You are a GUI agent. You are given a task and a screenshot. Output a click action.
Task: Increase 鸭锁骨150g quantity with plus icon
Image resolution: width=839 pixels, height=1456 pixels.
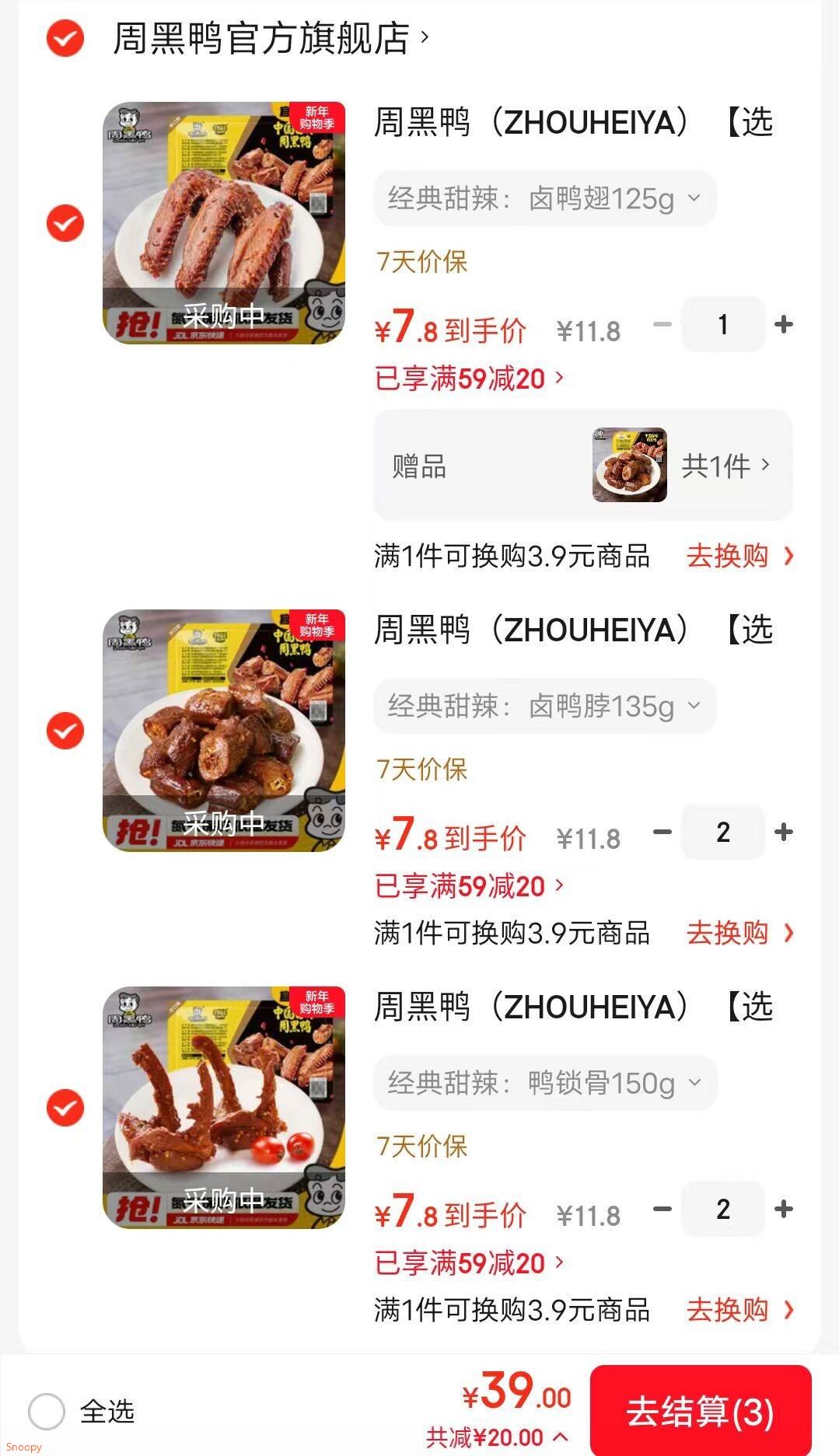783,1210
